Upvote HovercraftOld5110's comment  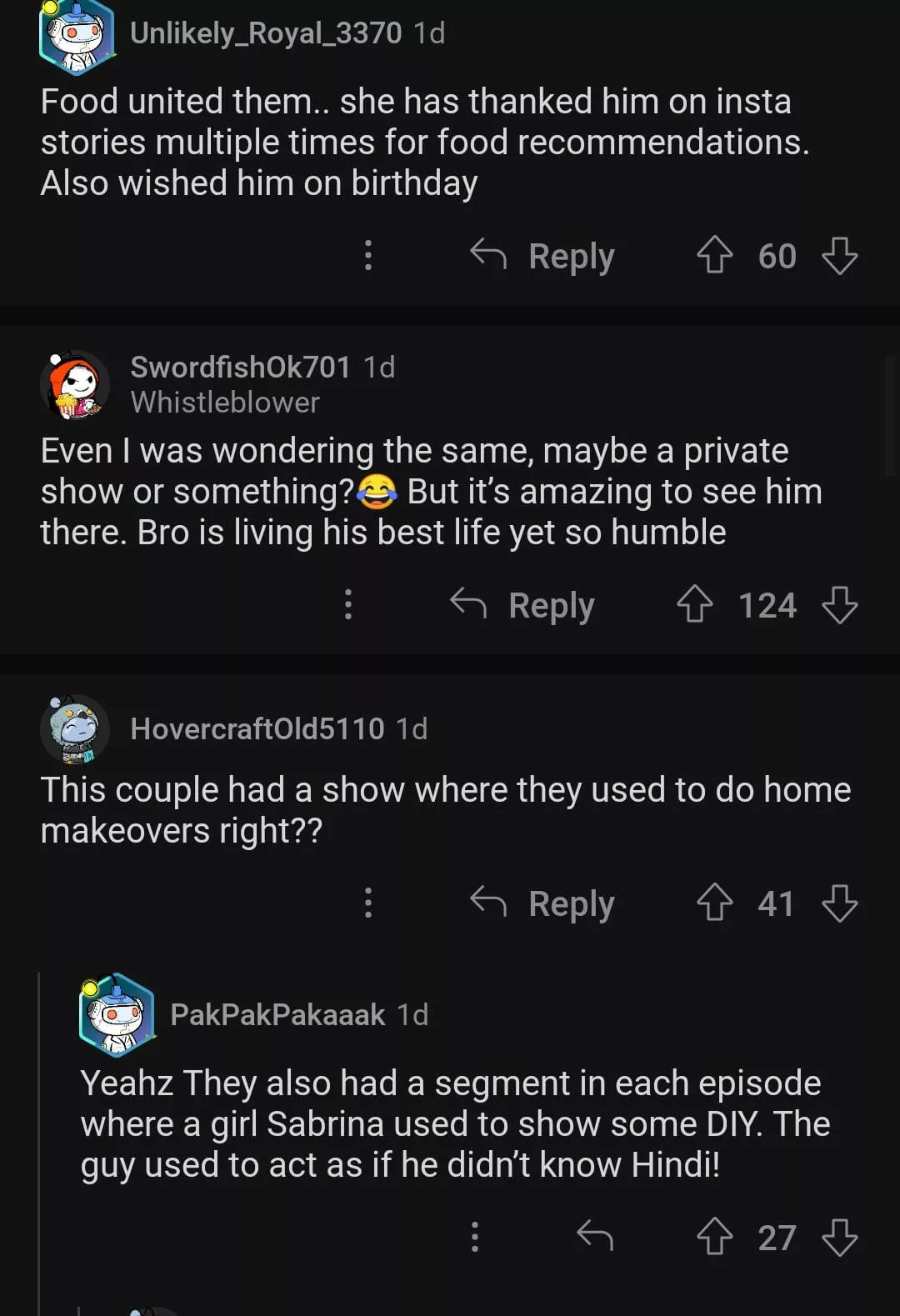tap(714, 903)
